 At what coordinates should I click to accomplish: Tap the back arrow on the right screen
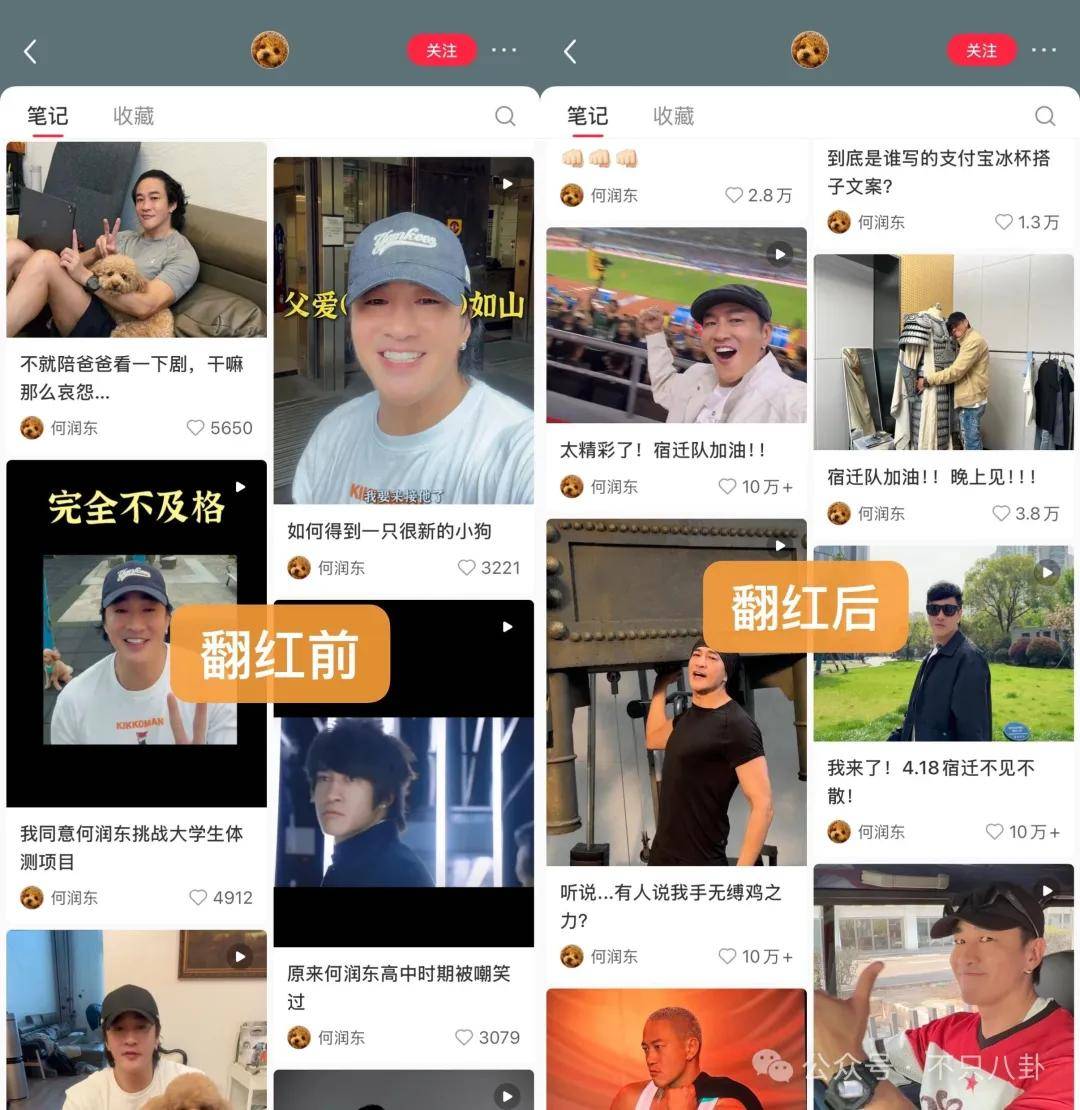571,50
